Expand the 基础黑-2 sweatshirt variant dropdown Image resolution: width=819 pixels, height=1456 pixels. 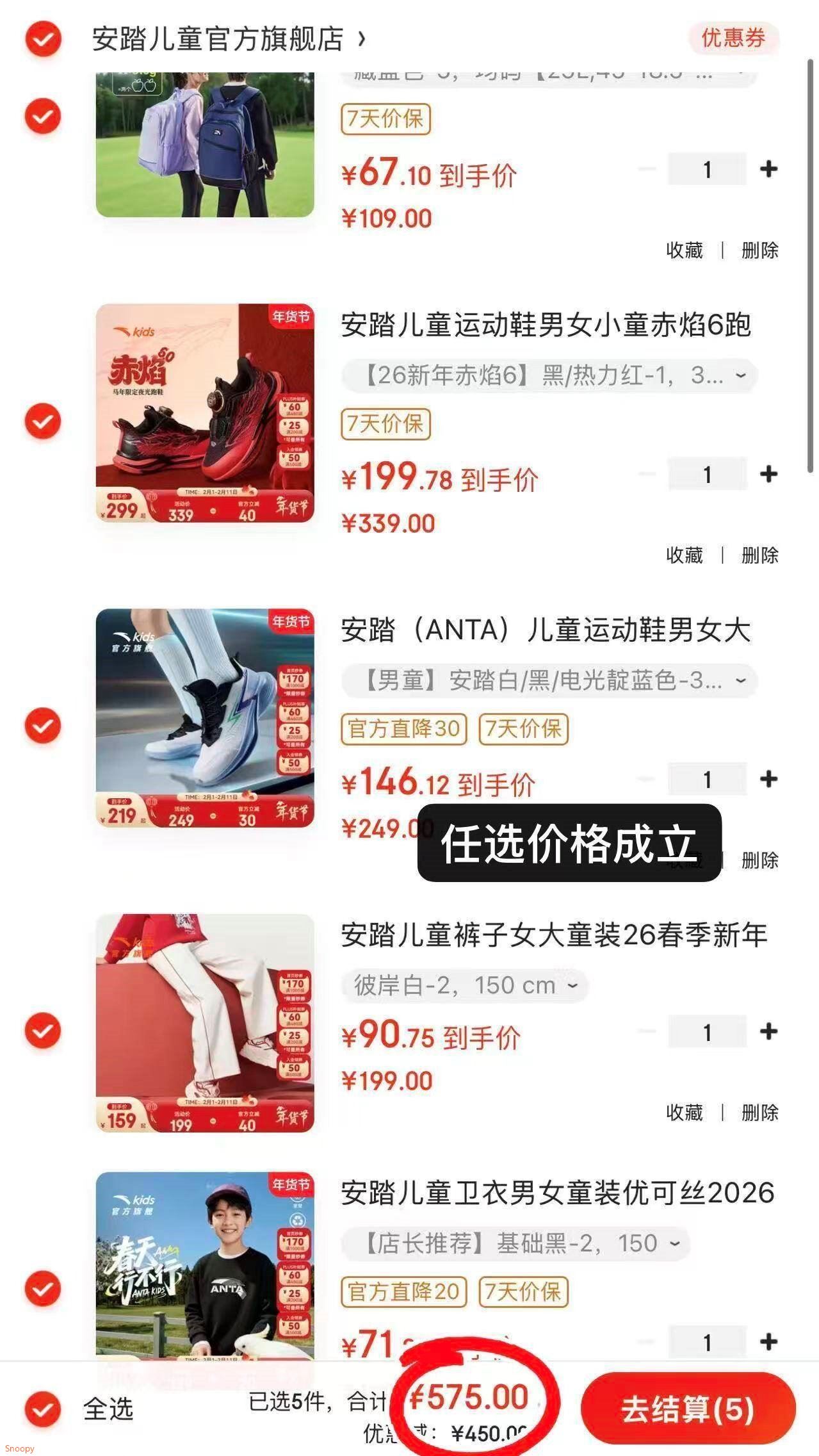click(x=515, y=1243)
